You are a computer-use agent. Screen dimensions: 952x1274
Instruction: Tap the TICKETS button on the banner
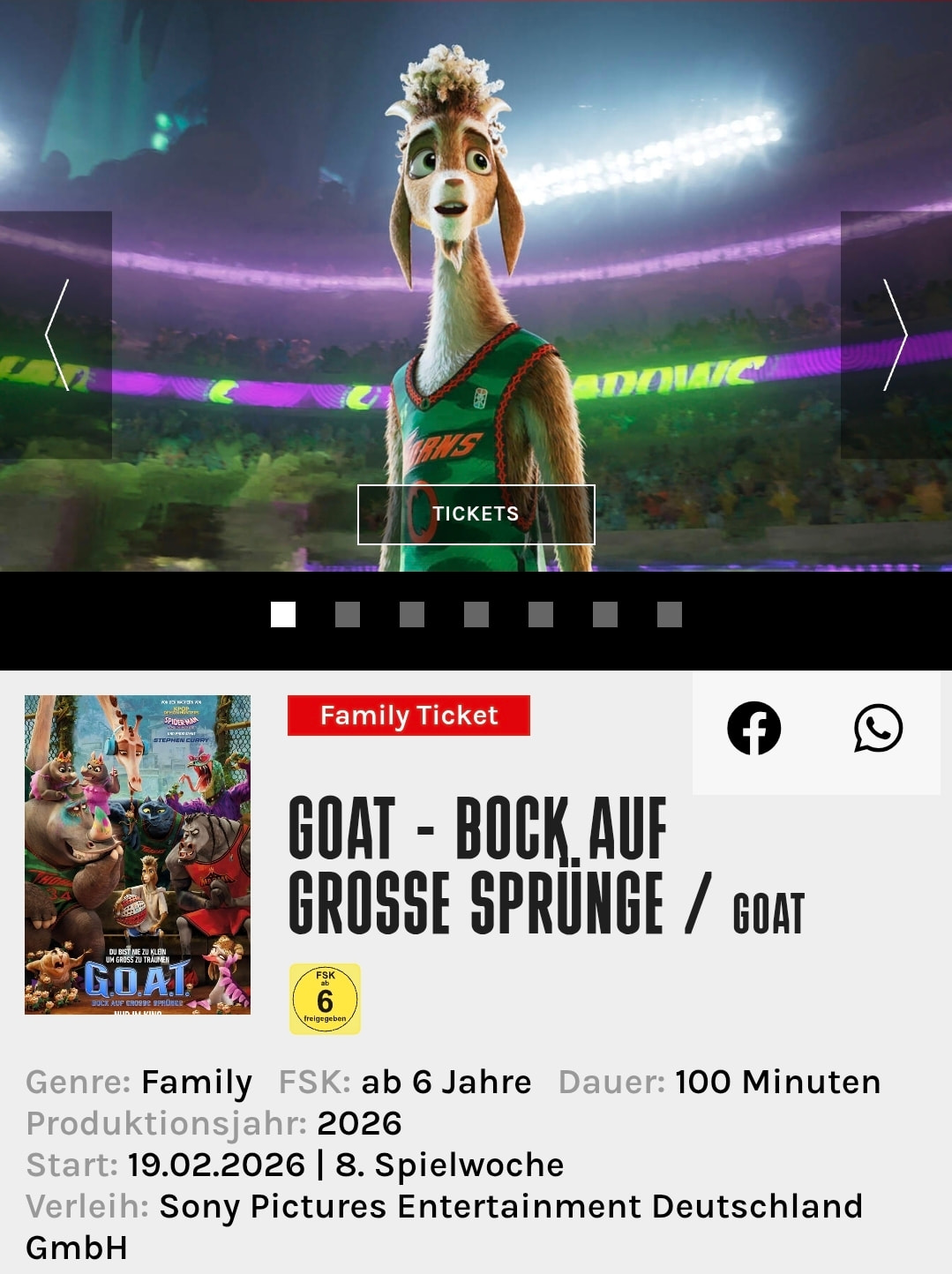click(x=476, y=514)
